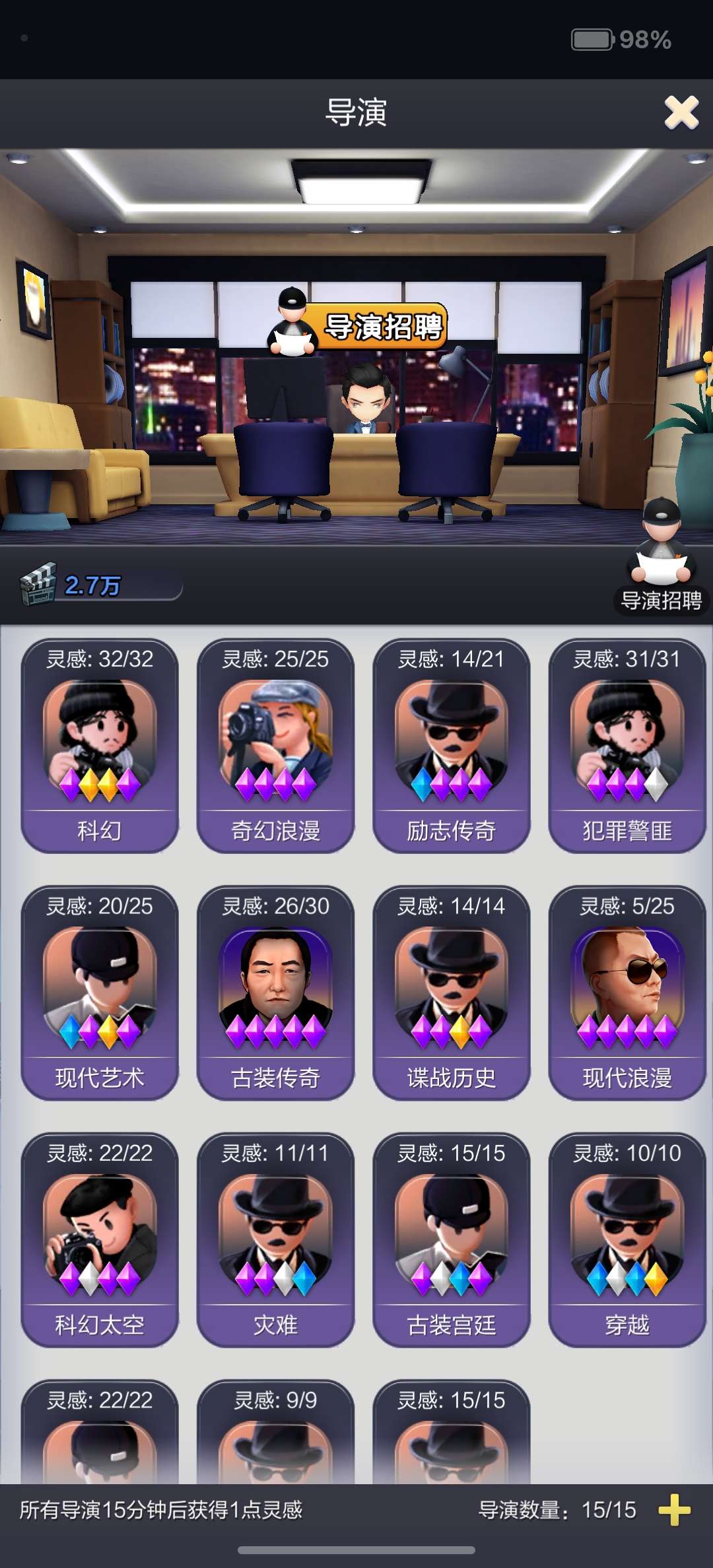This screenshot has height=1568, width=713.
Task: Open the 现代艺术 director card
Action: (100, 993)
